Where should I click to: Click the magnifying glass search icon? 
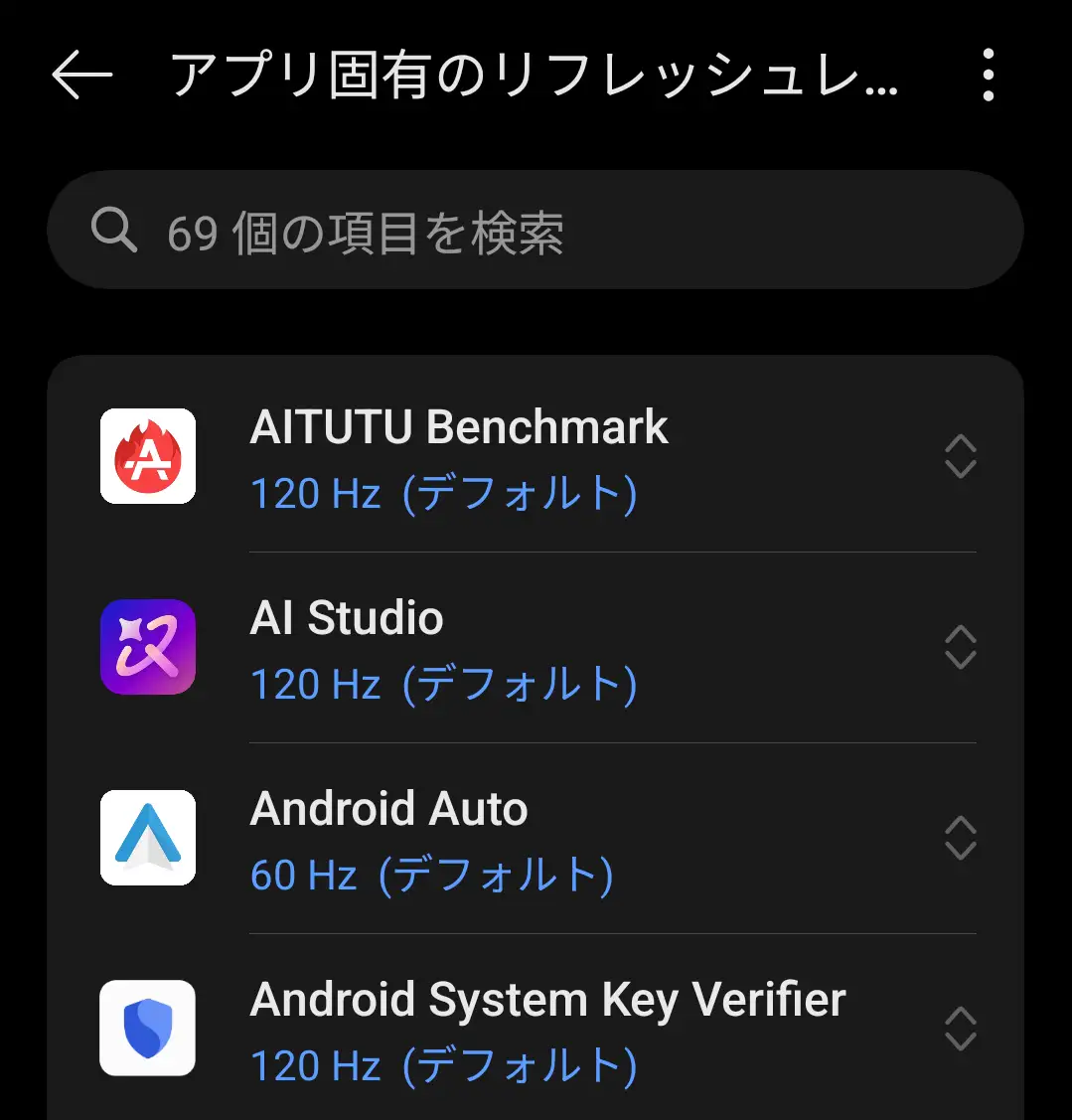[x=113, y=229]
